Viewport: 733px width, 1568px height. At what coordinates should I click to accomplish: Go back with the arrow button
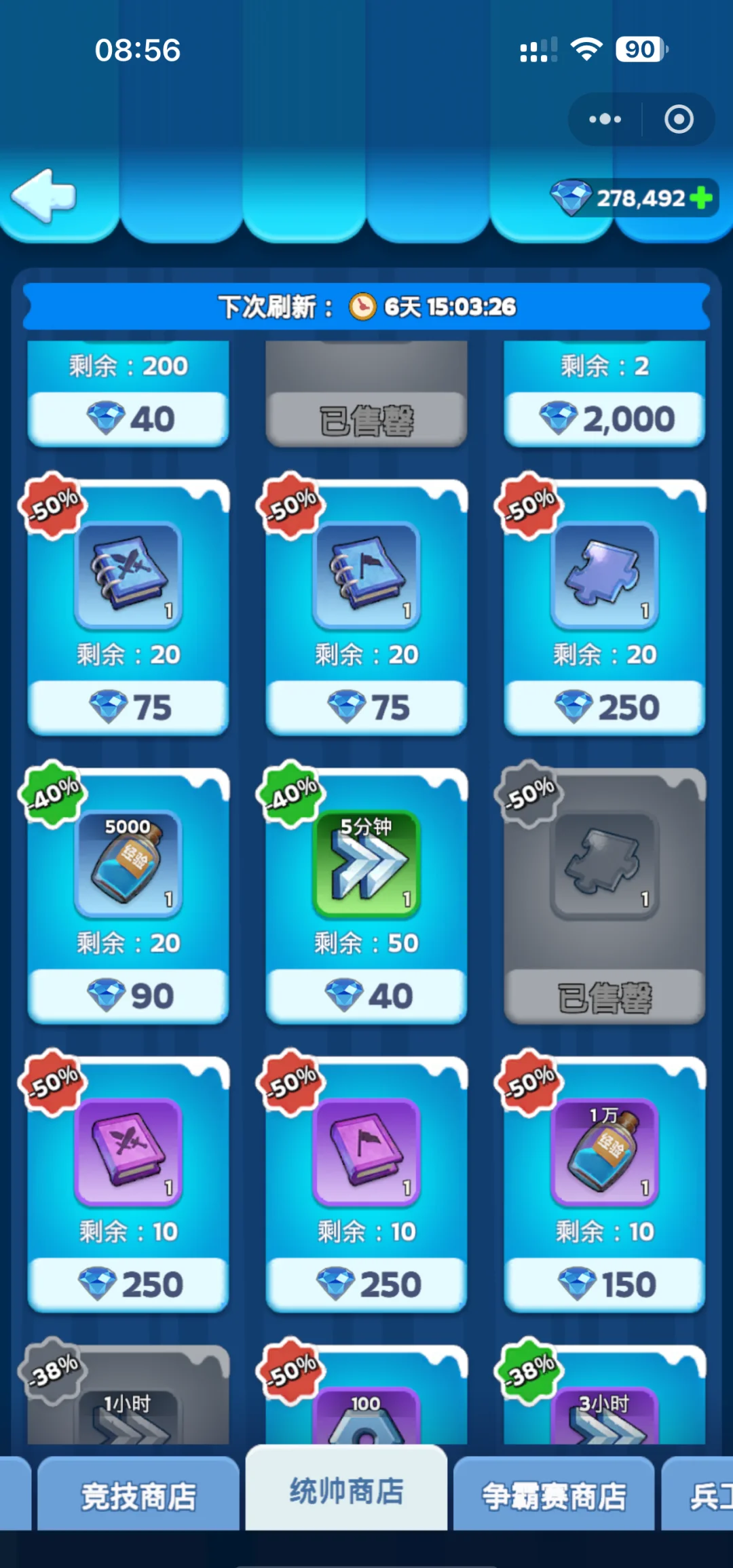point(44,196)
